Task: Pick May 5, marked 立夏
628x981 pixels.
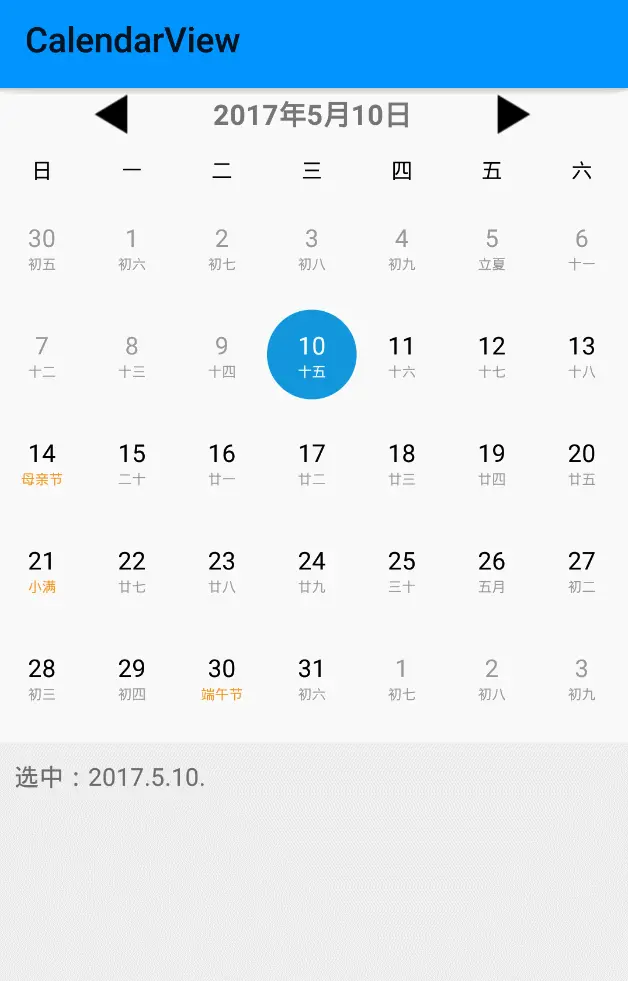Action: tap(492, 247)
